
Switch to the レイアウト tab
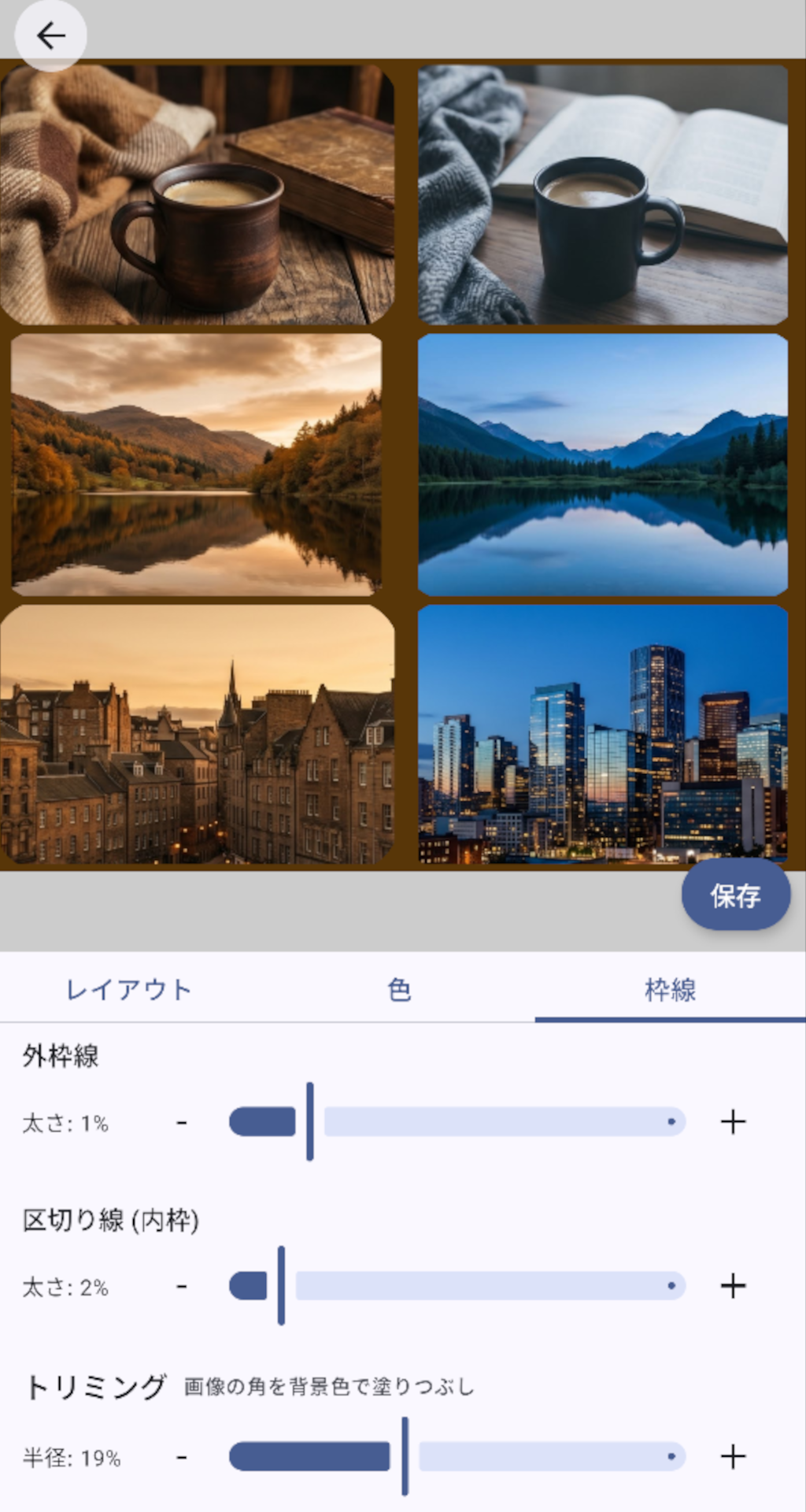[x=129, y=989]
